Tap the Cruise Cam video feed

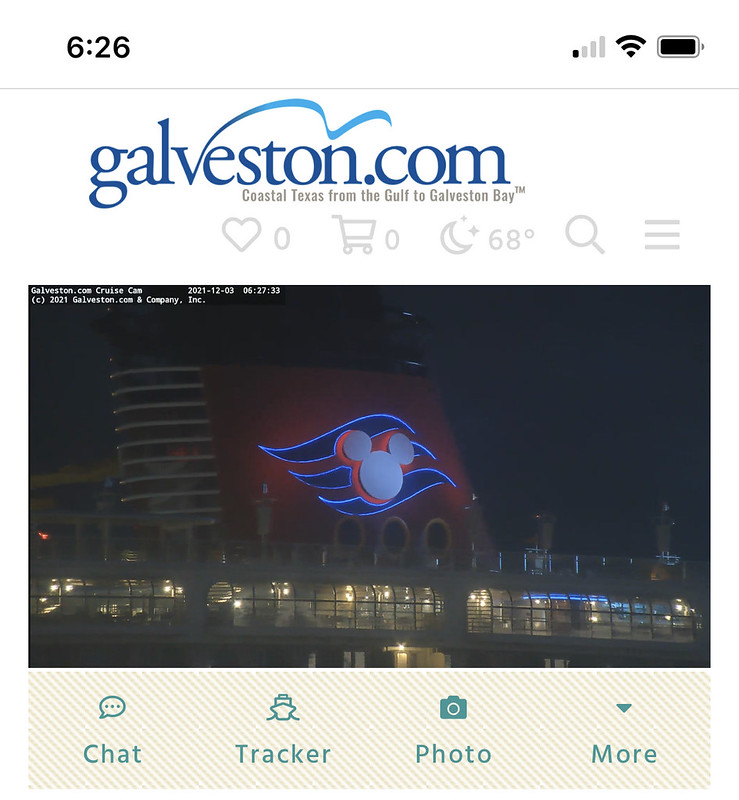[x=369, y=476]
